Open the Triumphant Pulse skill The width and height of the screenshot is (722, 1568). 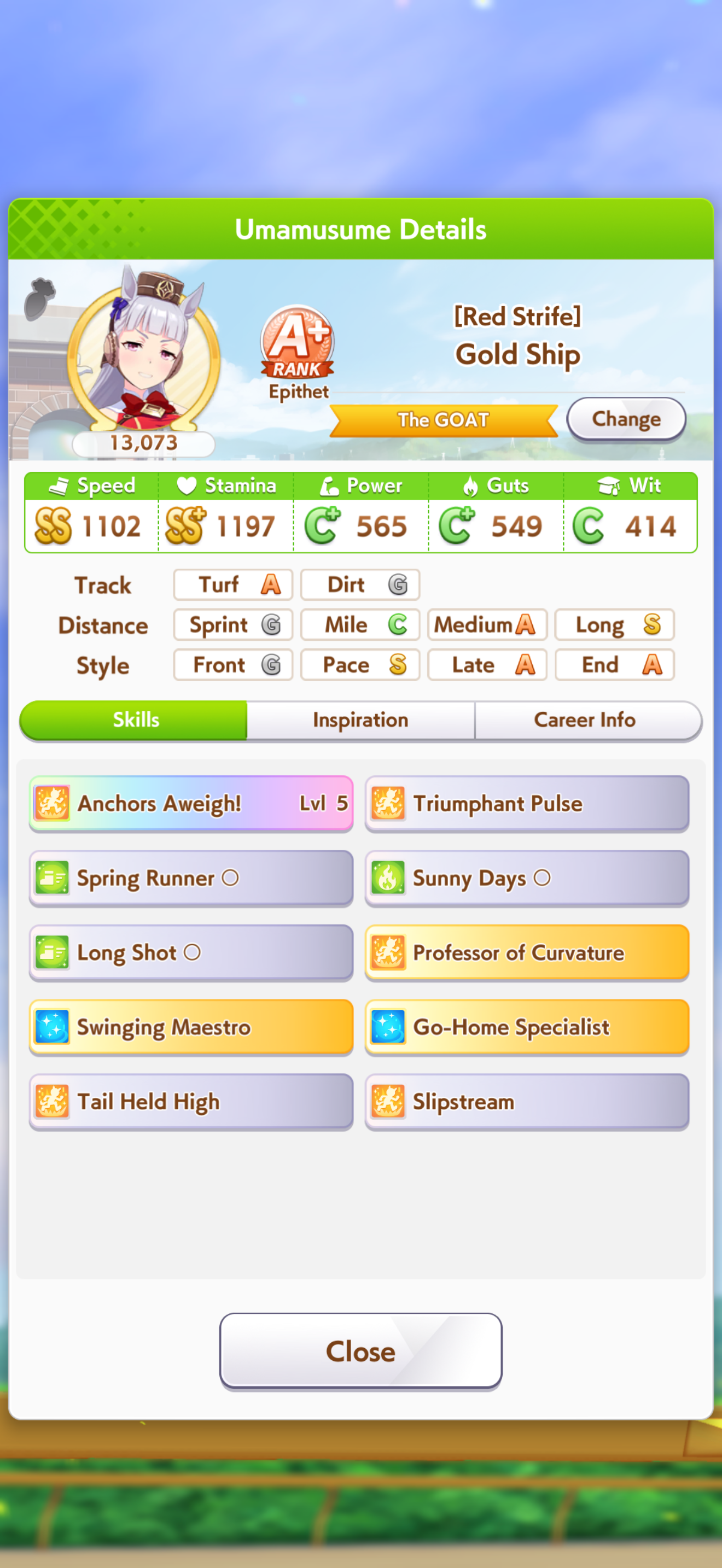tap(527, 804)
